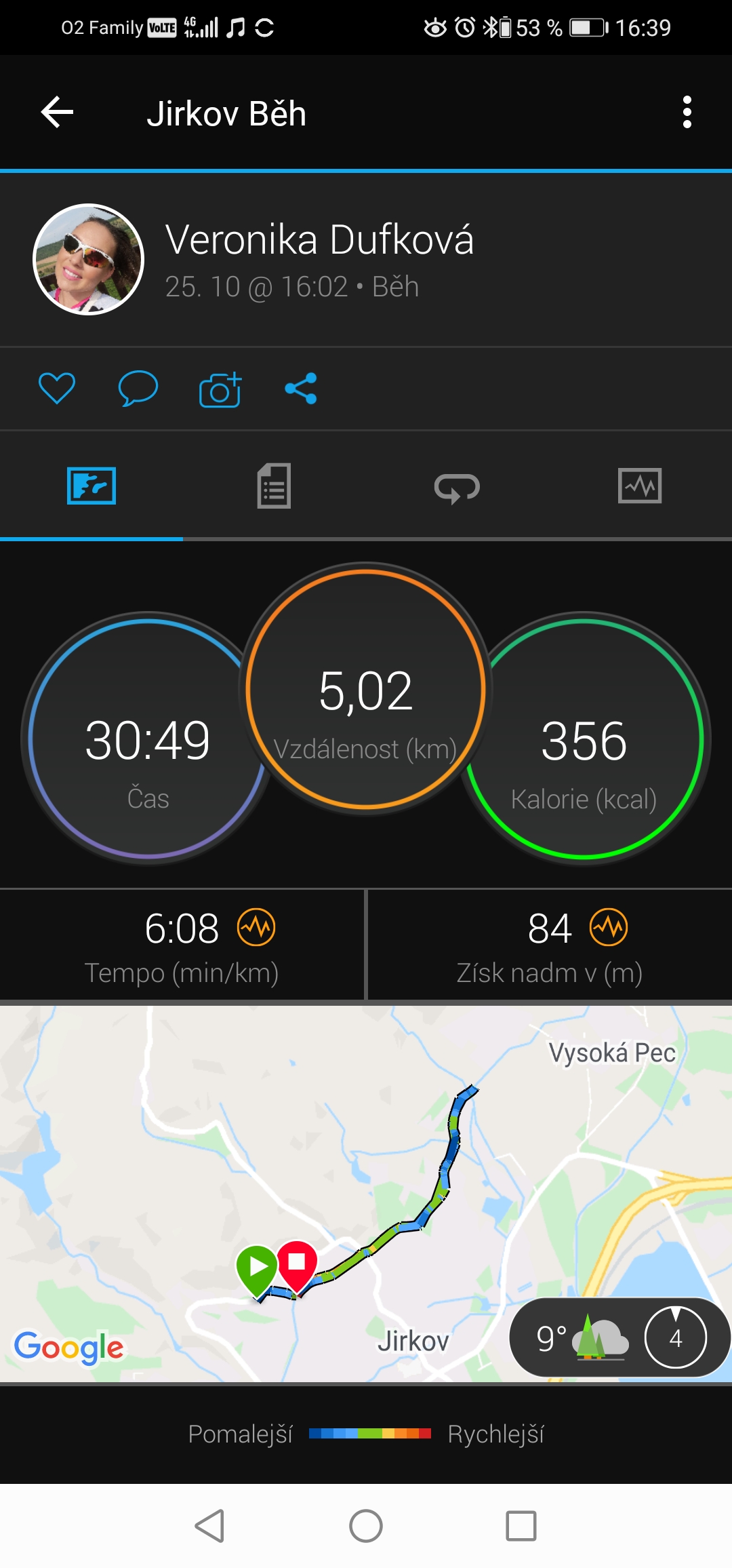Tap the system home button

(366, 1526)
